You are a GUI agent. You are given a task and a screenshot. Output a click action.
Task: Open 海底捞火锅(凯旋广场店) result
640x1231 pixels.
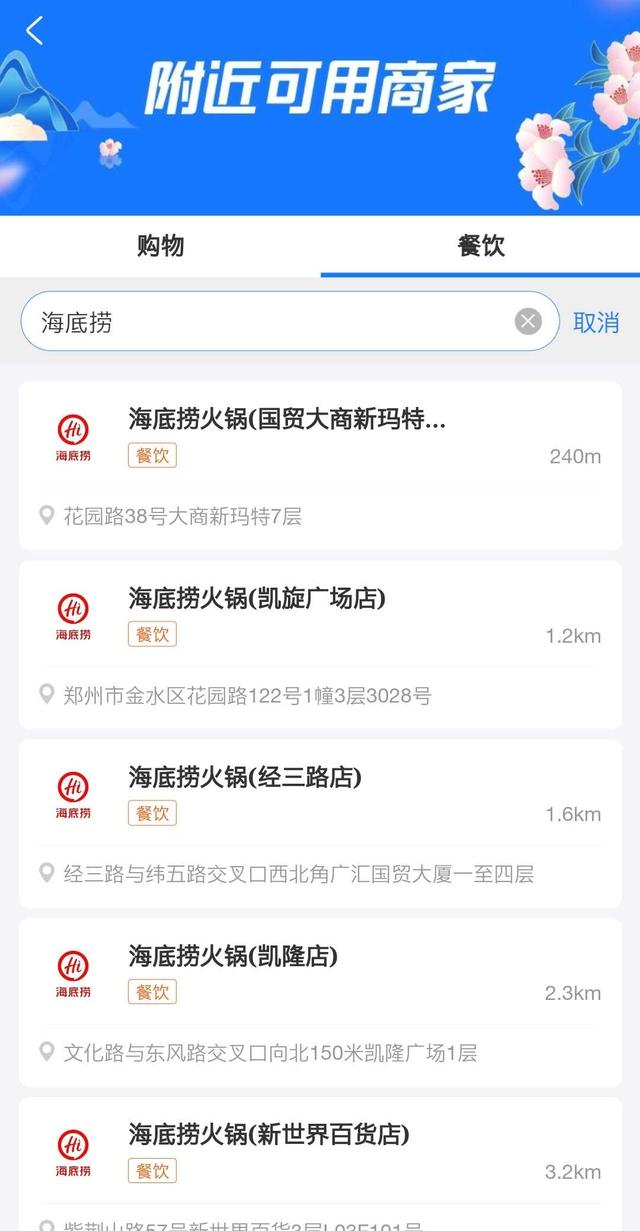click(320, 645)
